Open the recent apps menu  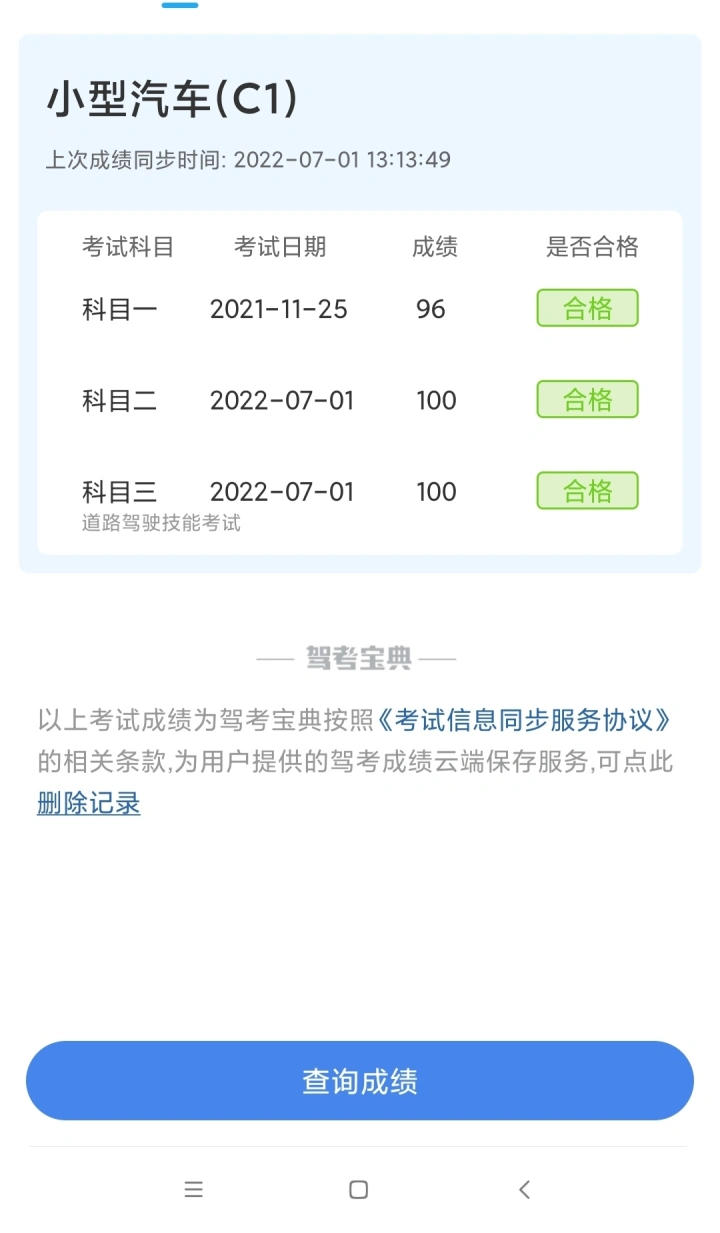coord(194,1190)
